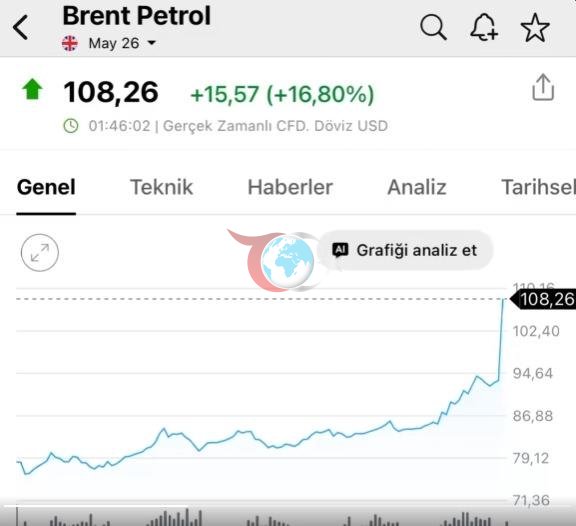Switch to the Analiz tab
Image resolution: width=576 pixels, height=526 pixels.
pyautogui.click(x=417, y=187)
